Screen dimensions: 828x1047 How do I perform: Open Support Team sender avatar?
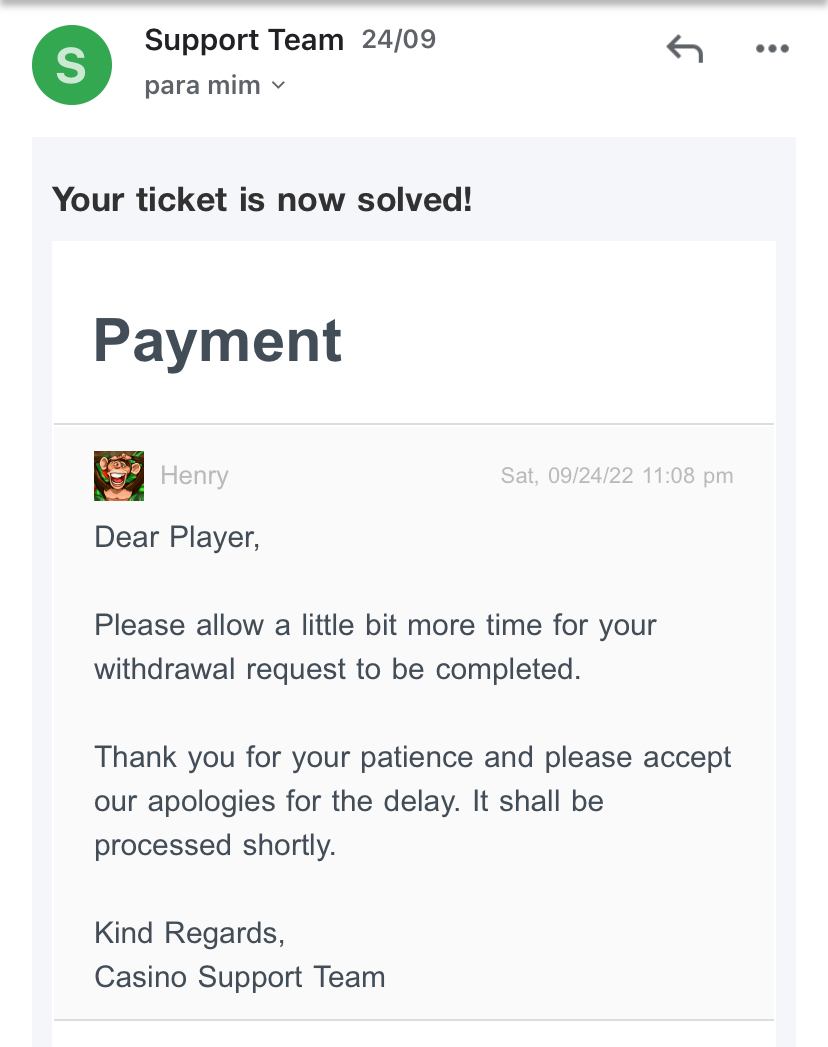(x=71, y=64)
